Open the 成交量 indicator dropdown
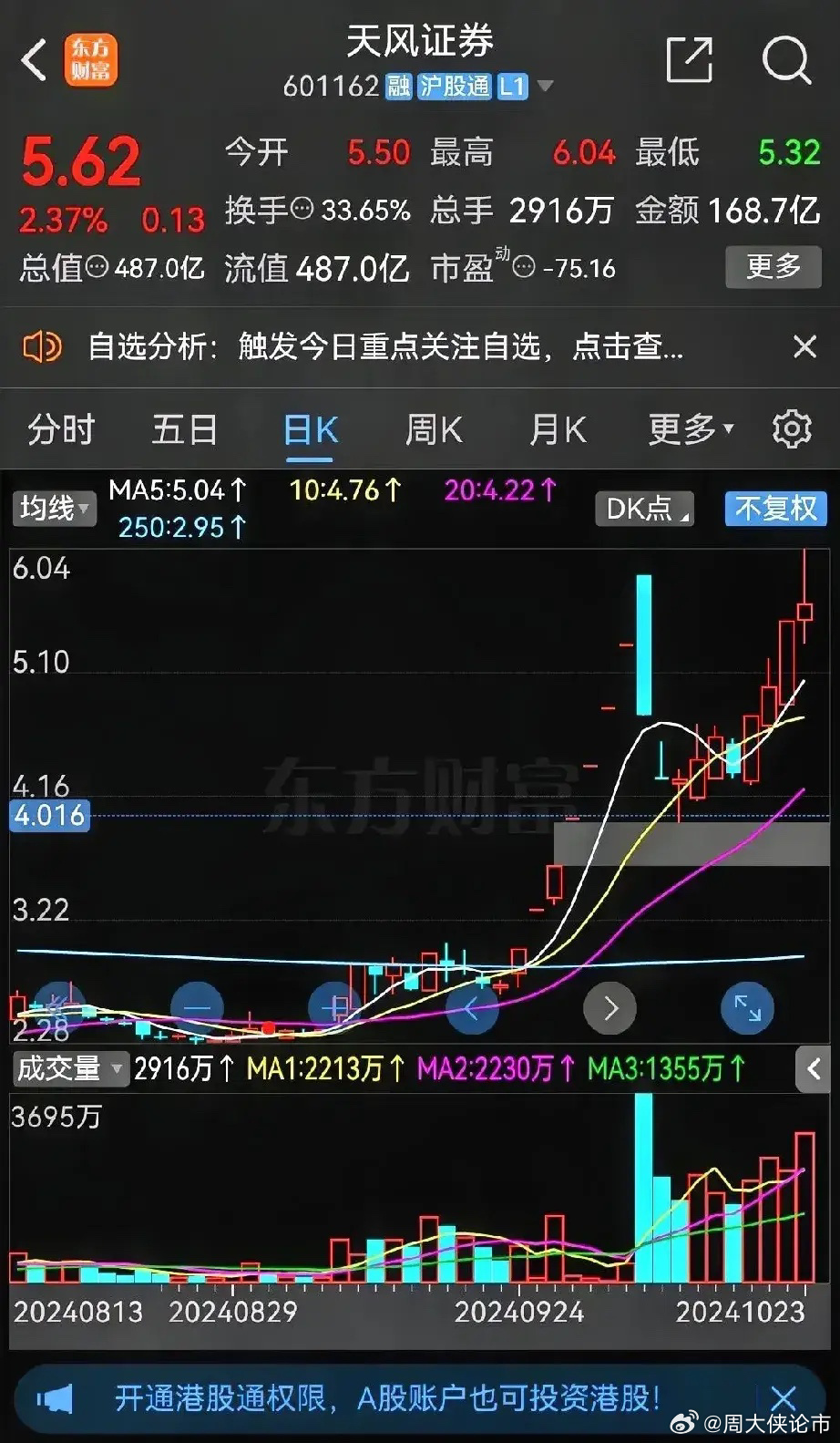This screenshot has height=1443, width=840. [x=69, y=1069]
